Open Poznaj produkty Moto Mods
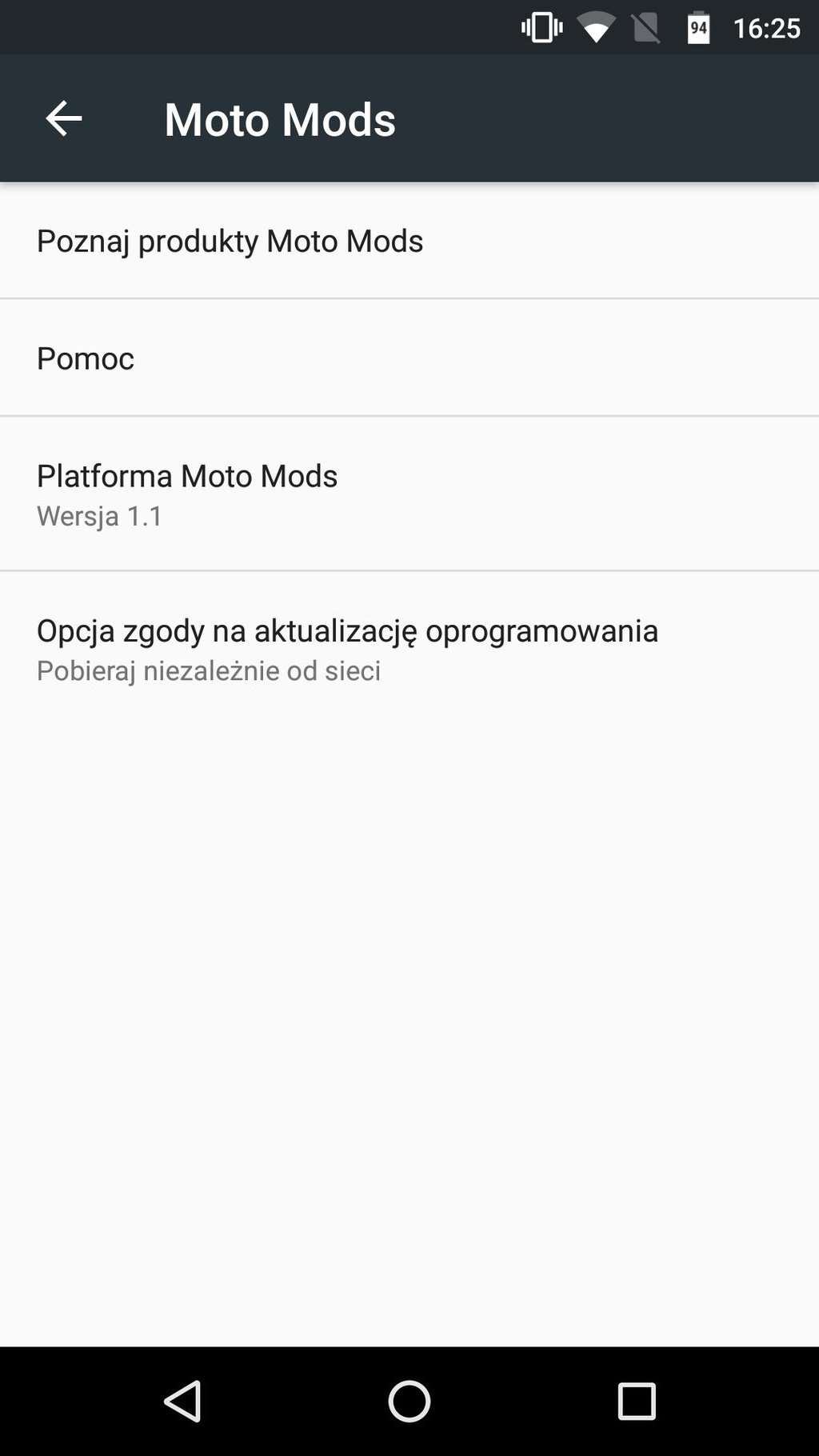 (409, 240)
